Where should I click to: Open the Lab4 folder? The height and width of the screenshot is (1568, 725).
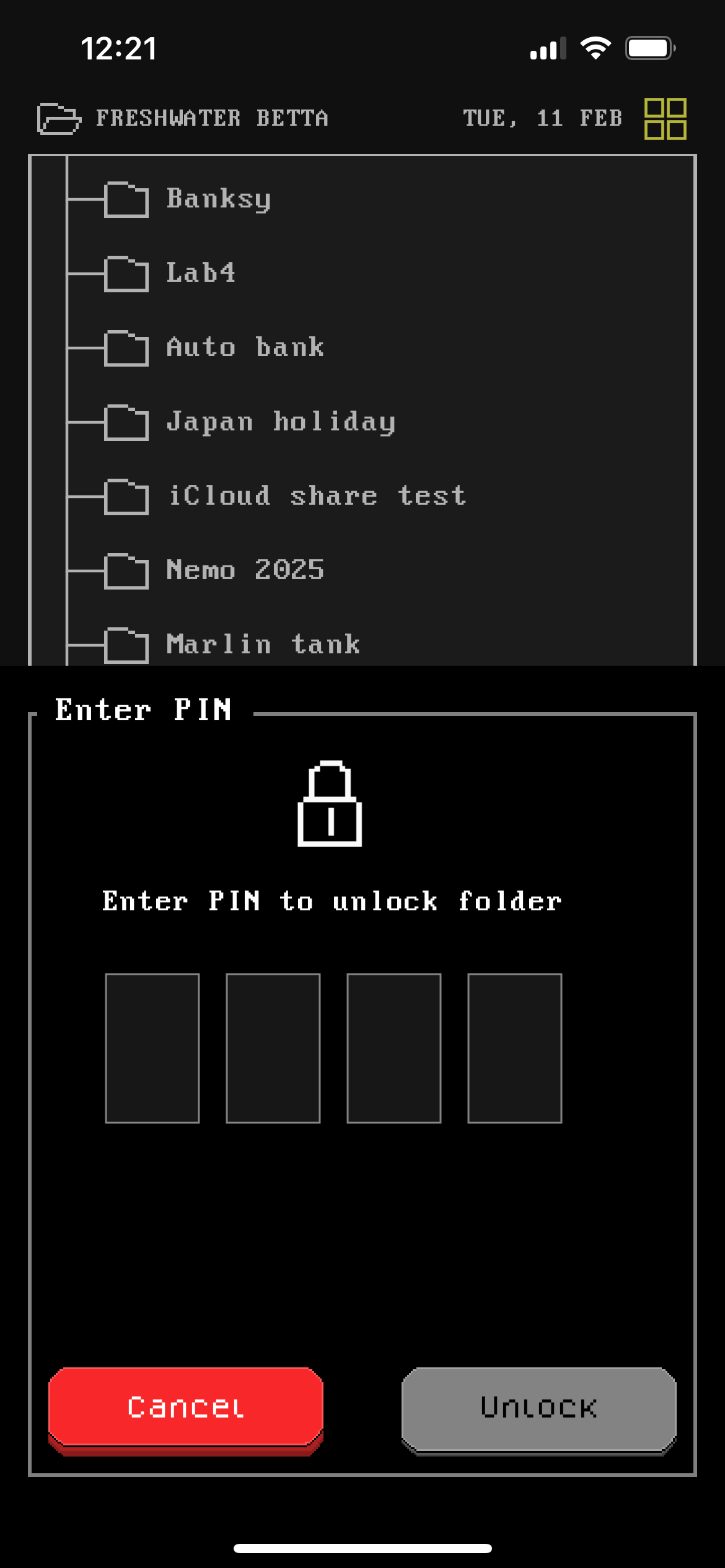click(201, 273)
